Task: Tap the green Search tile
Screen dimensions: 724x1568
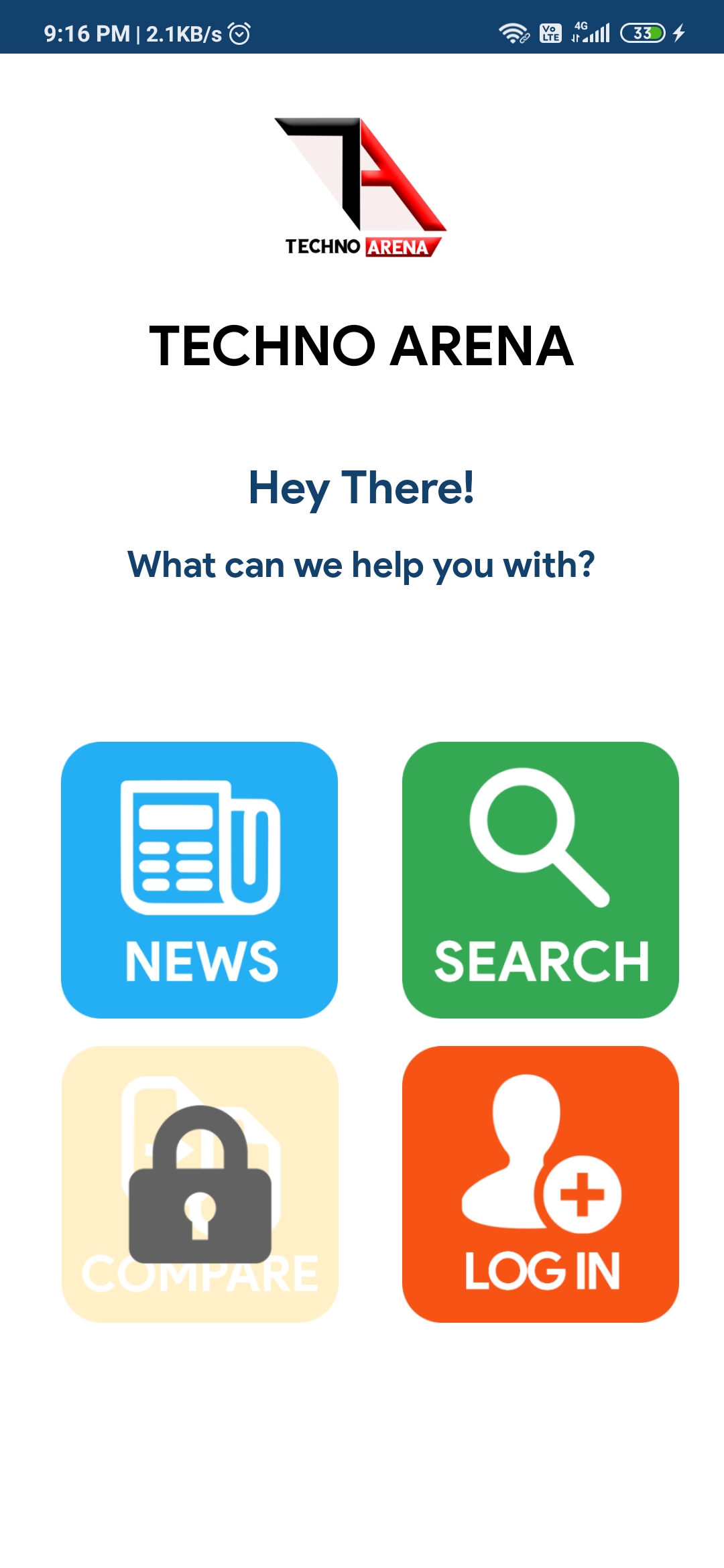Action: pos(540,879)
